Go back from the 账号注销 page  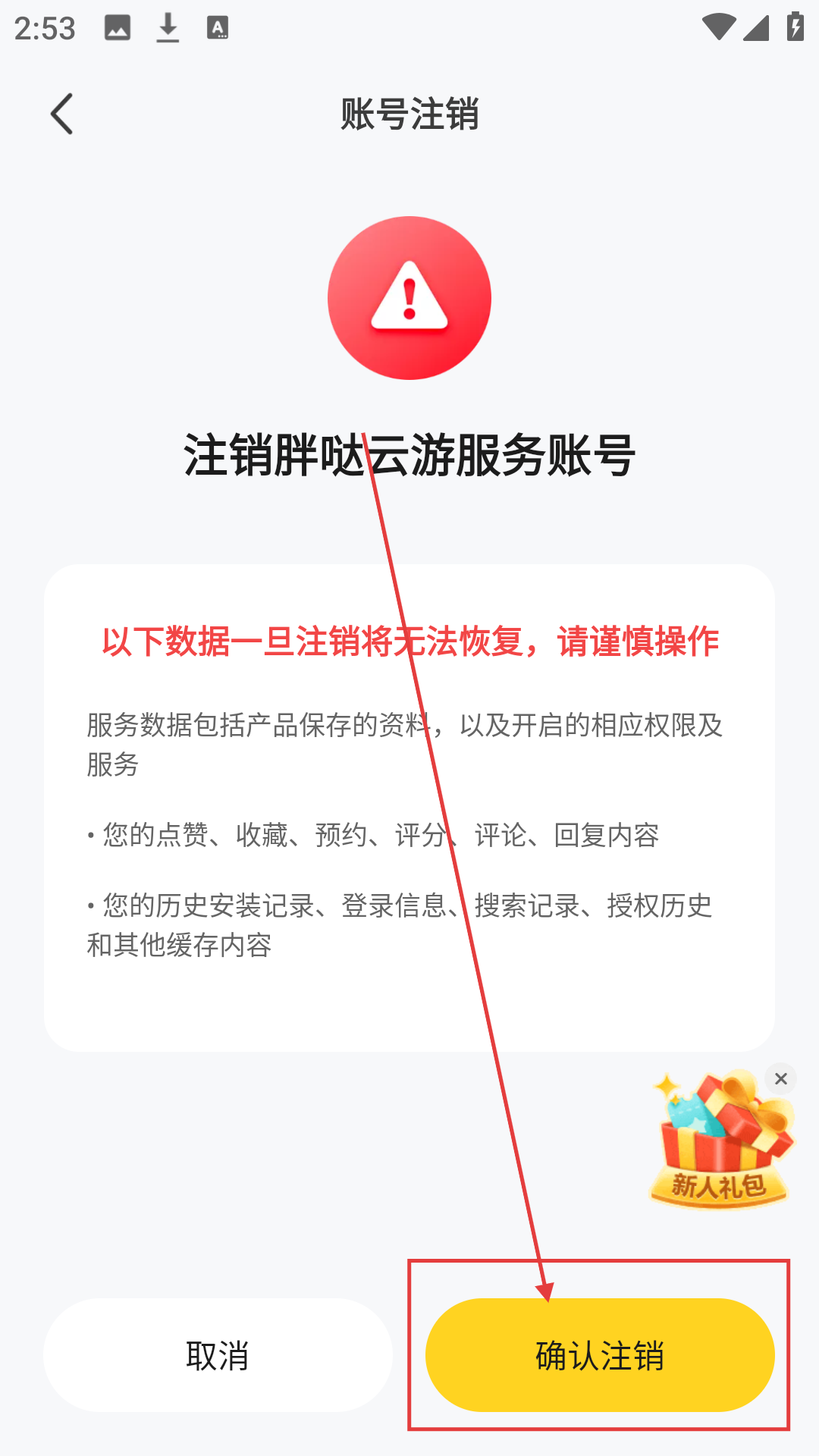[x=62, y=115]
